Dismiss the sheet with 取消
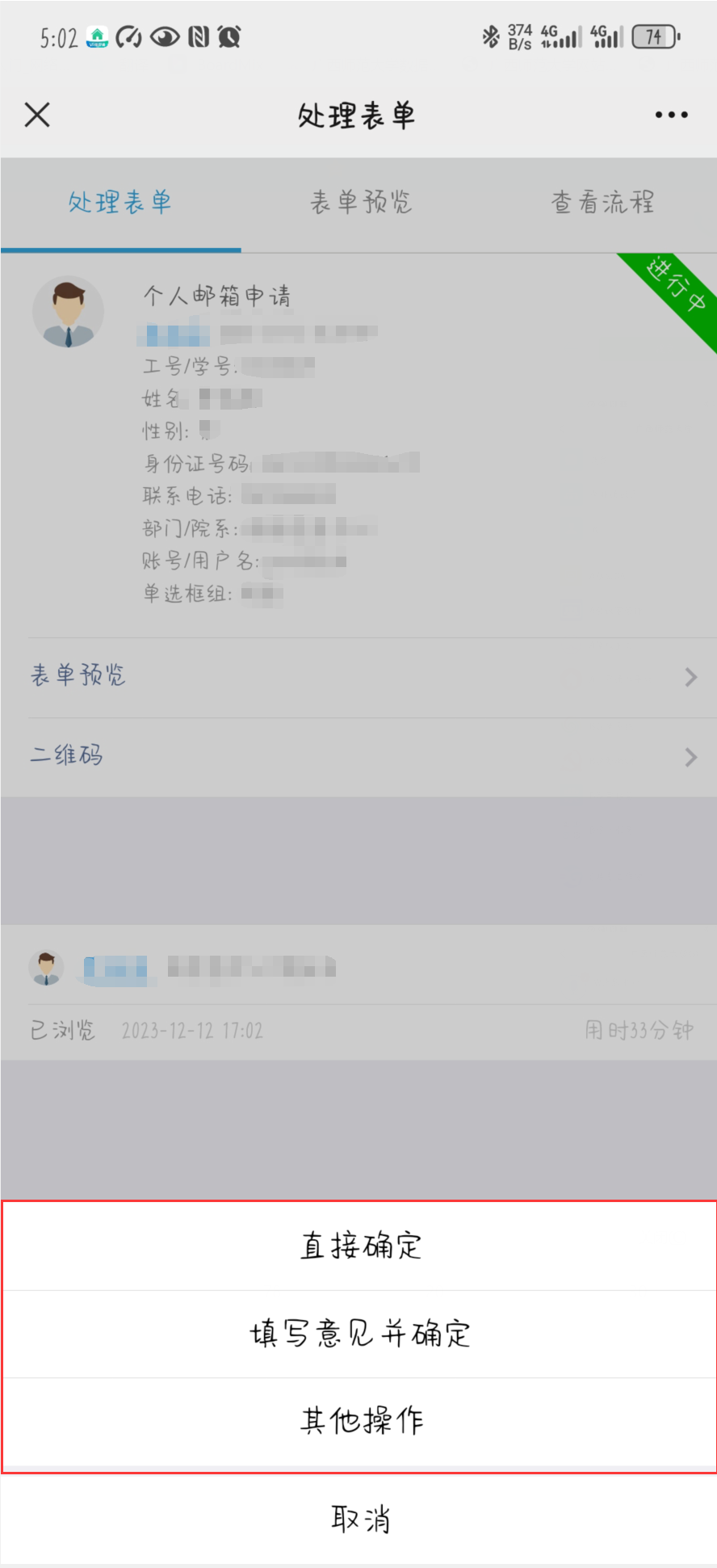Image resolution: width=717 pixels, height=1568 pixels. pyautogui.click(x=360, y=1519)
